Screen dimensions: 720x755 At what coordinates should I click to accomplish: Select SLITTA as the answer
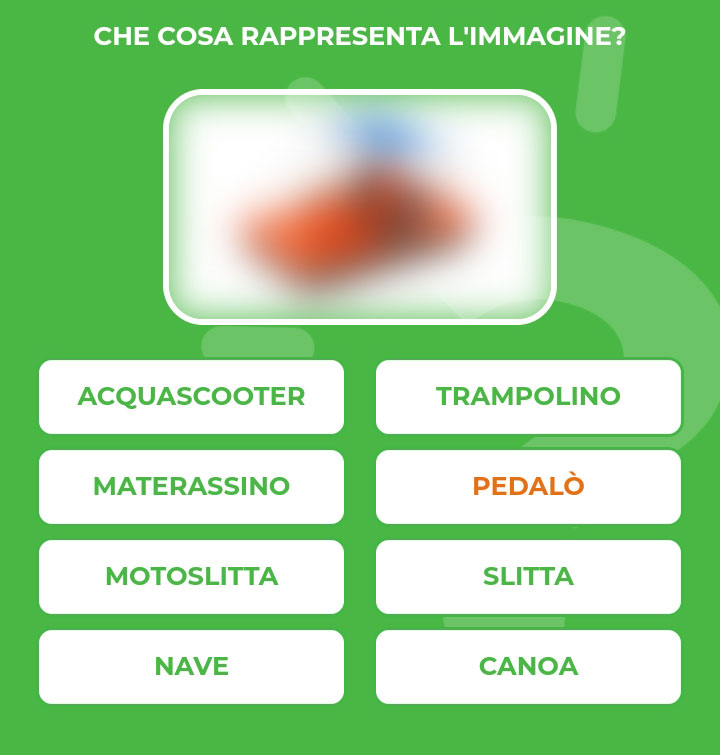tap(528, 577)
